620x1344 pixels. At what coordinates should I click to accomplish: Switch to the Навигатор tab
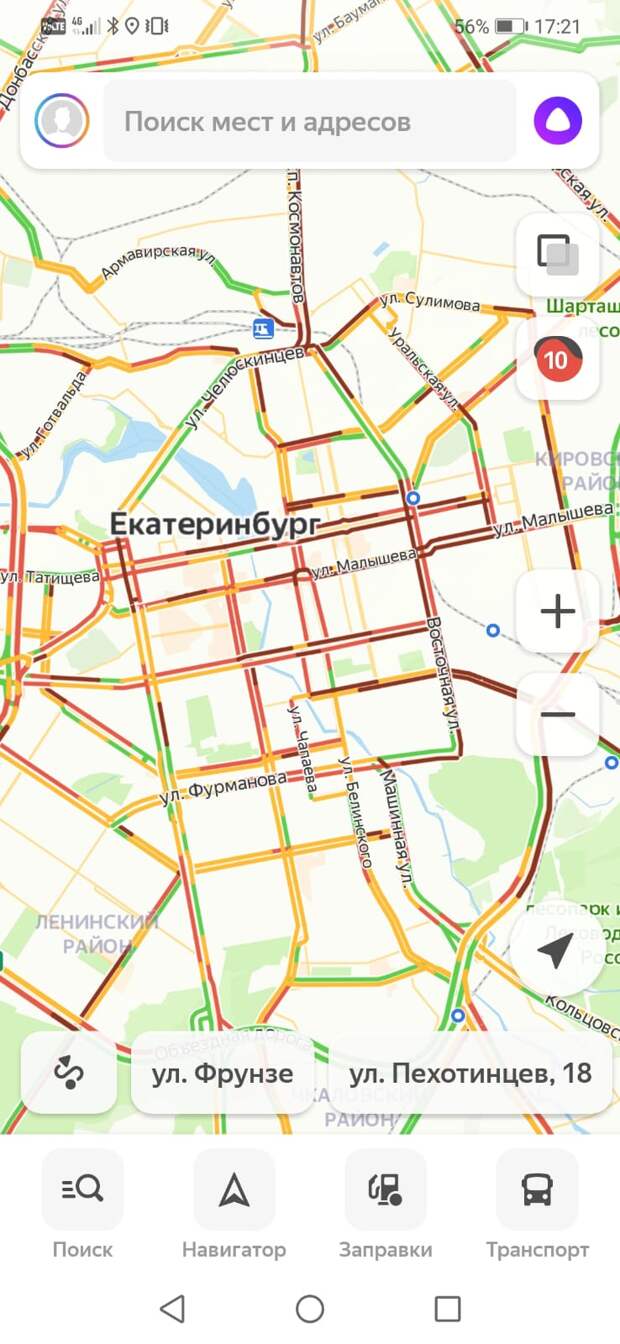pyautogui.click(x=234, y=1204)
